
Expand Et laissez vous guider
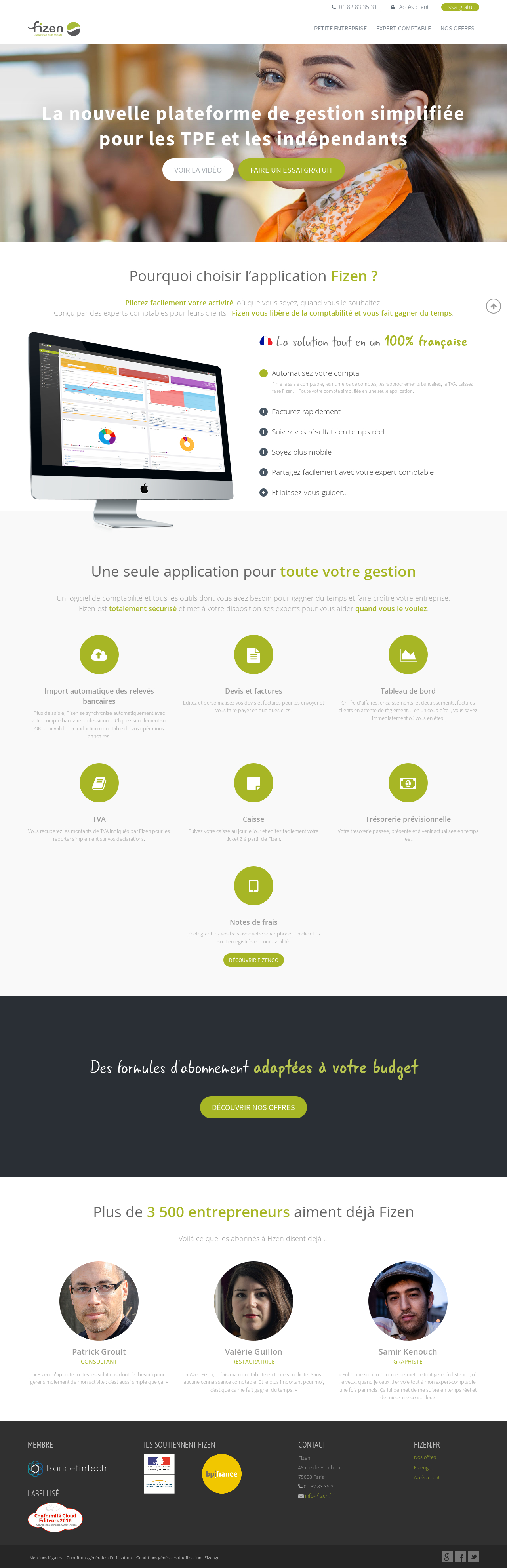click(x=263, y=492)
